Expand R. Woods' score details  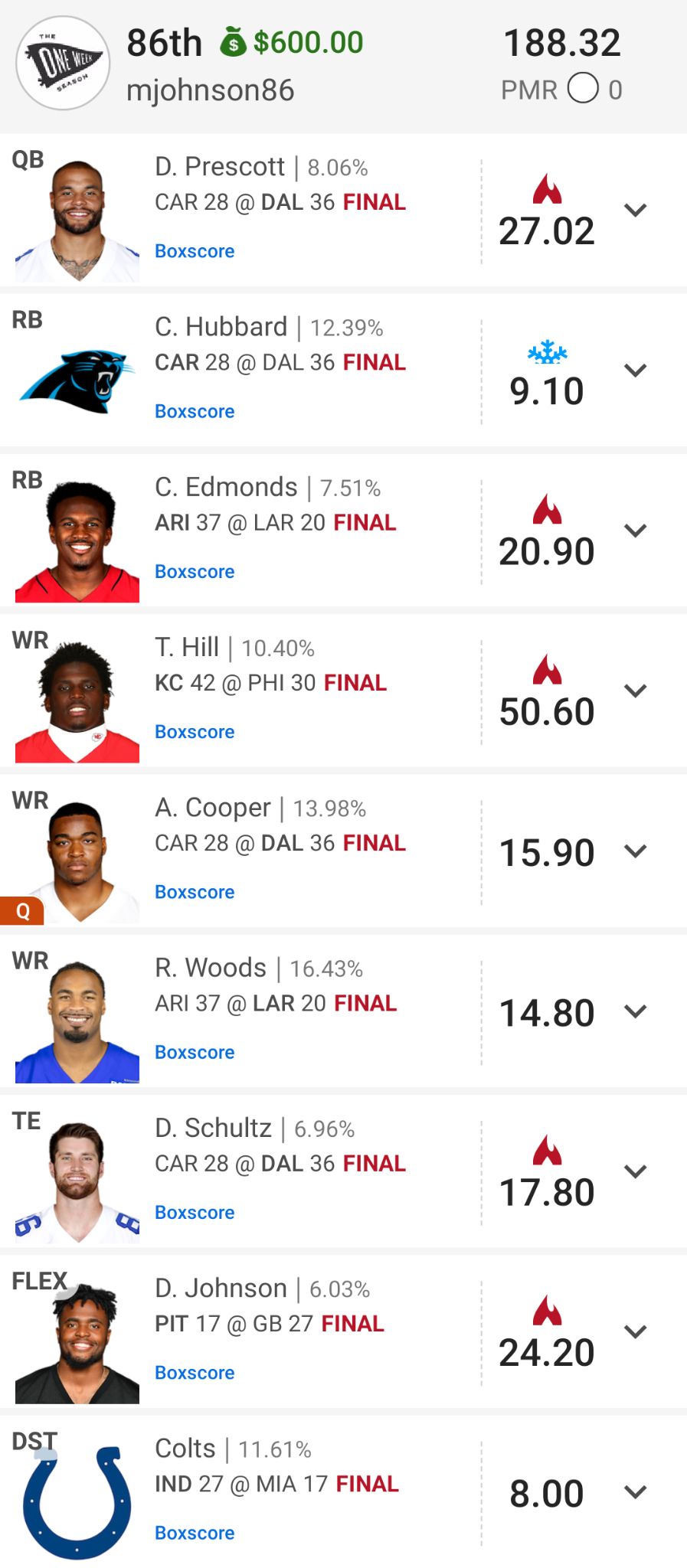click(x=635, y=1011)
